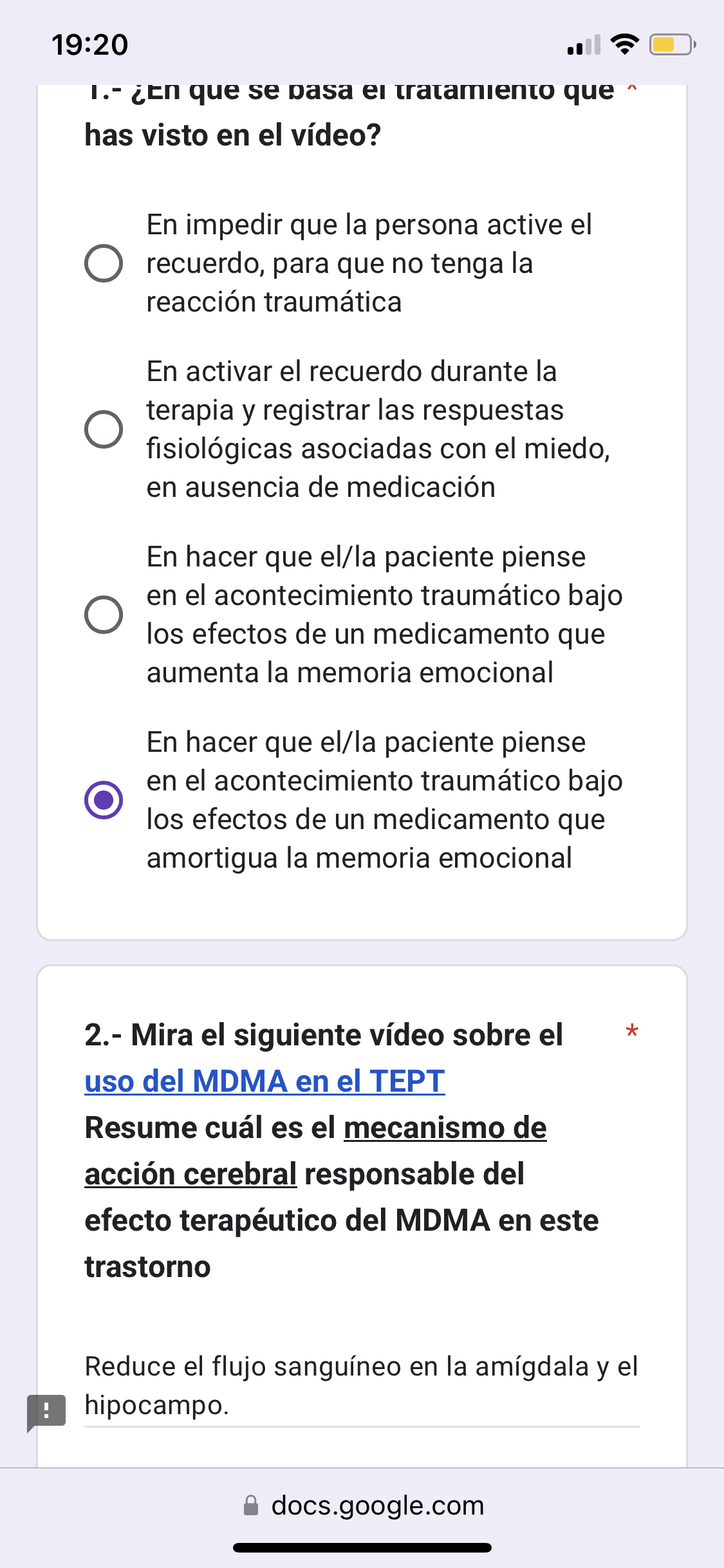The width and height of the screenshot is (724, 1568).
Task: Open the link uso del MDMA en el TEPT
Action: 265,1078
